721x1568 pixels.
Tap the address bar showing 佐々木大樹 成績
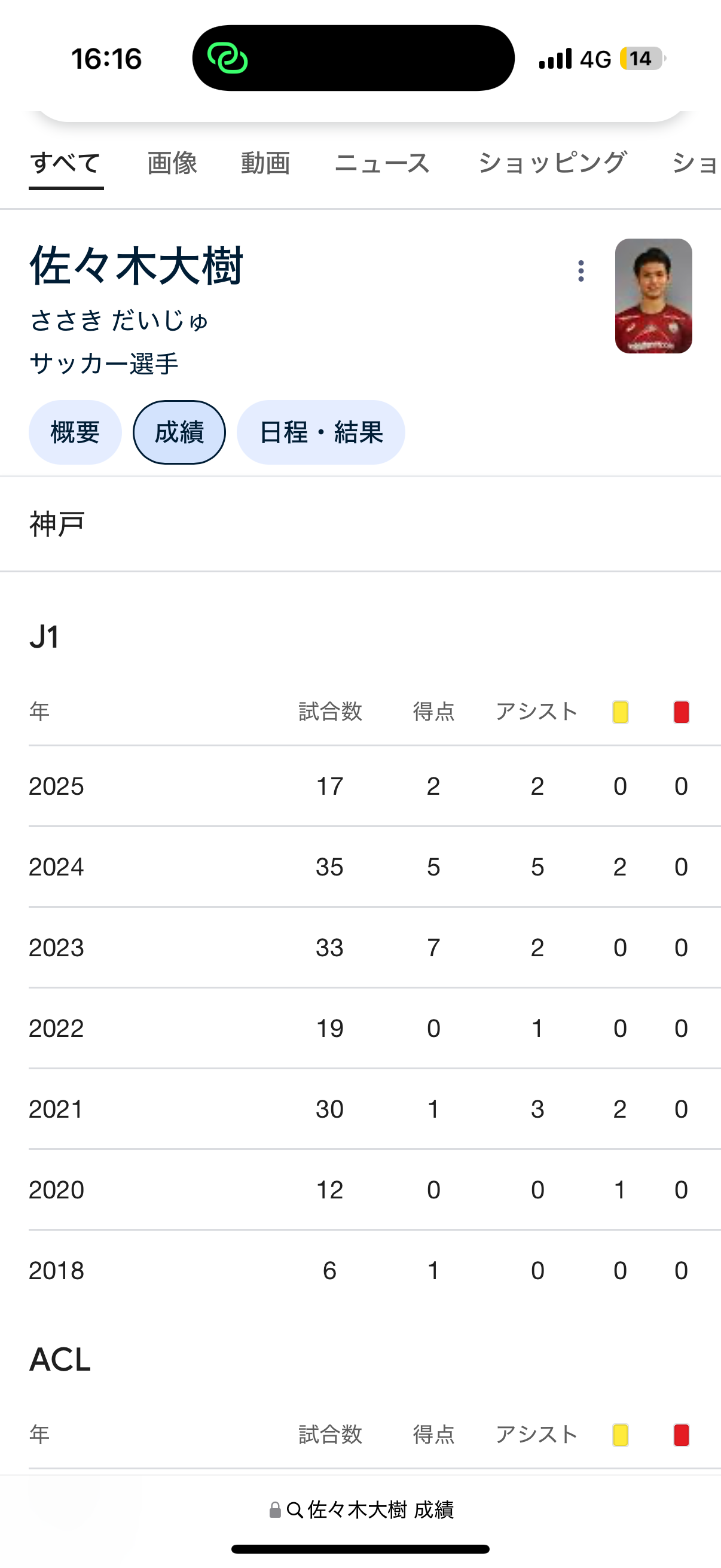(x=361, y=1509)
